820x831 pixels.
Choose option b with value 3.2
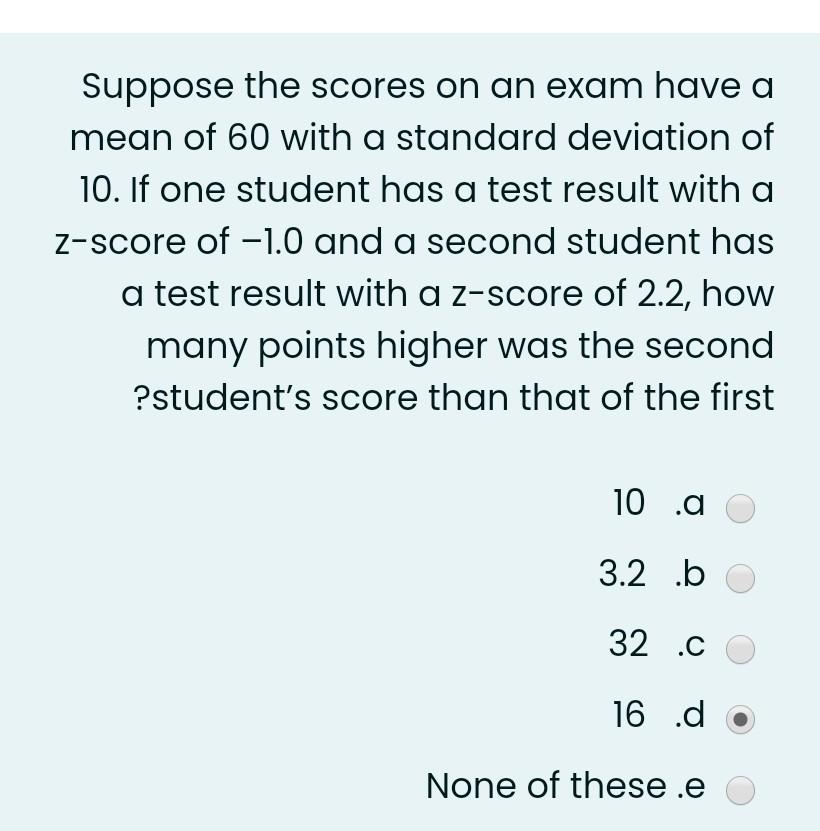pos(740,579)
